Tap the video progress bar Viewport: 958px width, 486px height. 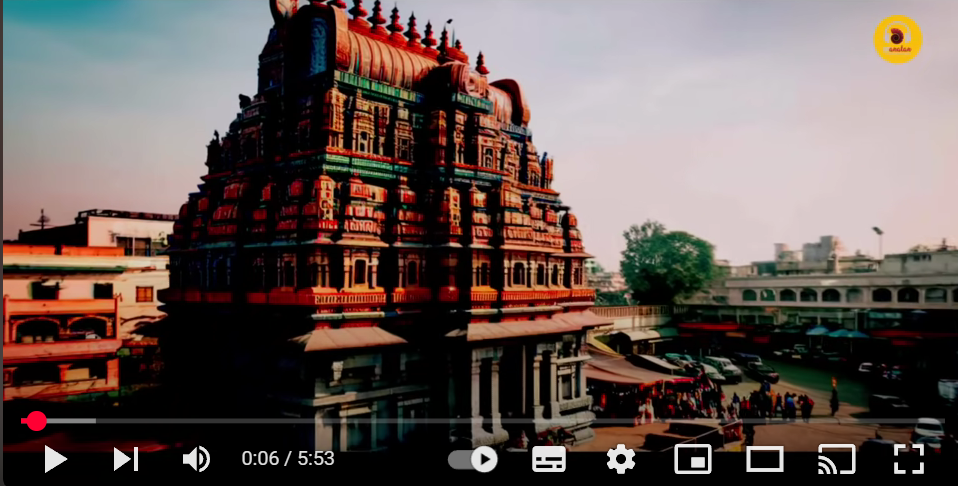click(x=480, y=421)
